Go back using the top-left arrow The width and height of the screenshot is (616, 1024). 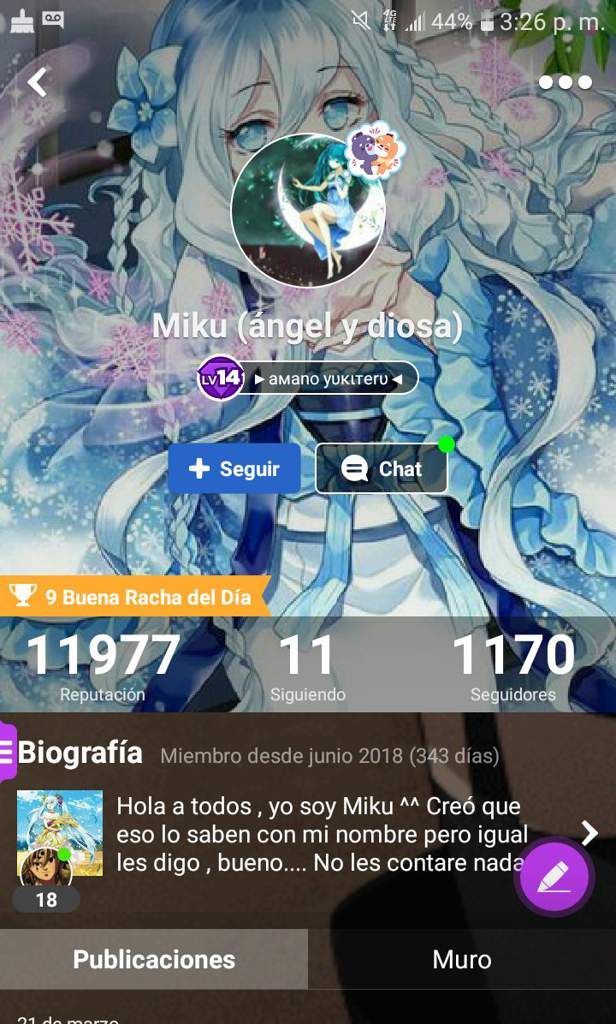click(x=37, y=82)
